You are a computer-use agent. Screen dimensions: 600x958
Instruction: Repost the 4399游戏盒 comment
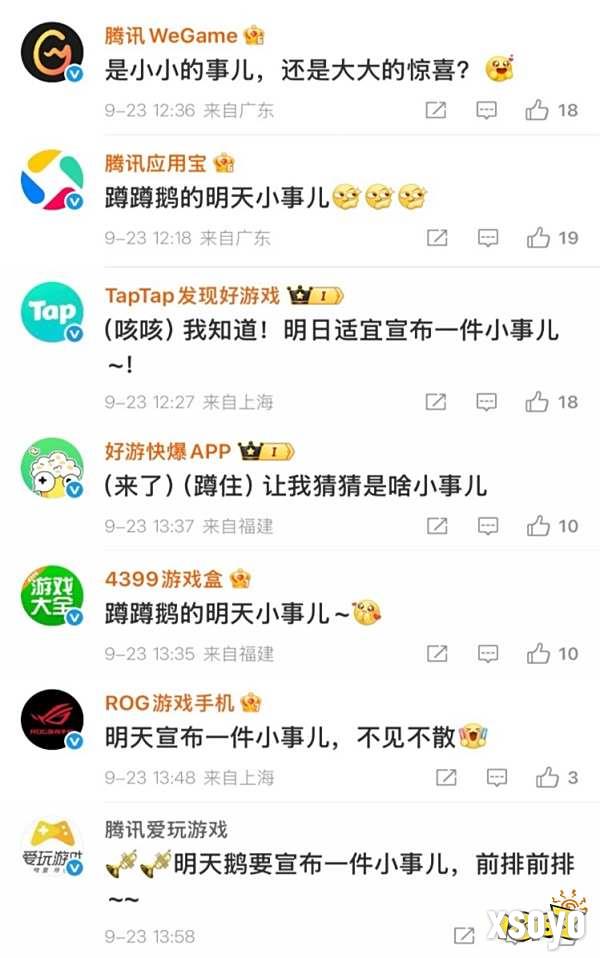pyautogui.click(x=436, y=653)
